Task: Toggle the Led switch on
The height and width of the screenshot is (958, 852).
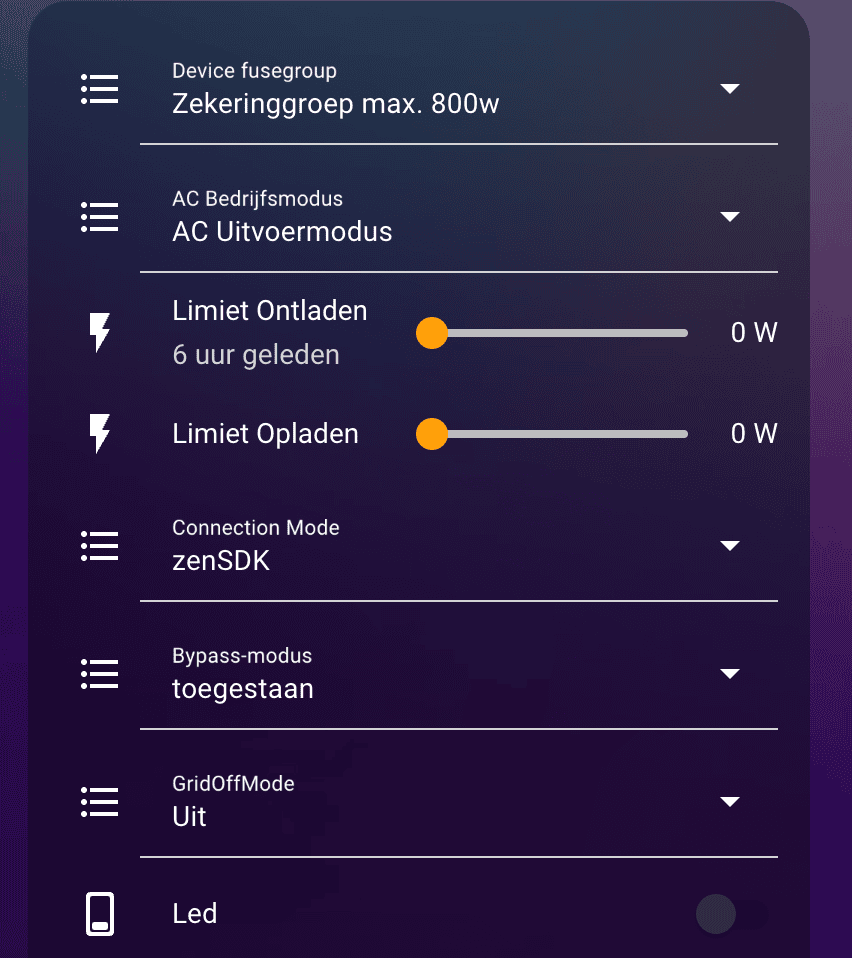Action: tap(731, 914)
